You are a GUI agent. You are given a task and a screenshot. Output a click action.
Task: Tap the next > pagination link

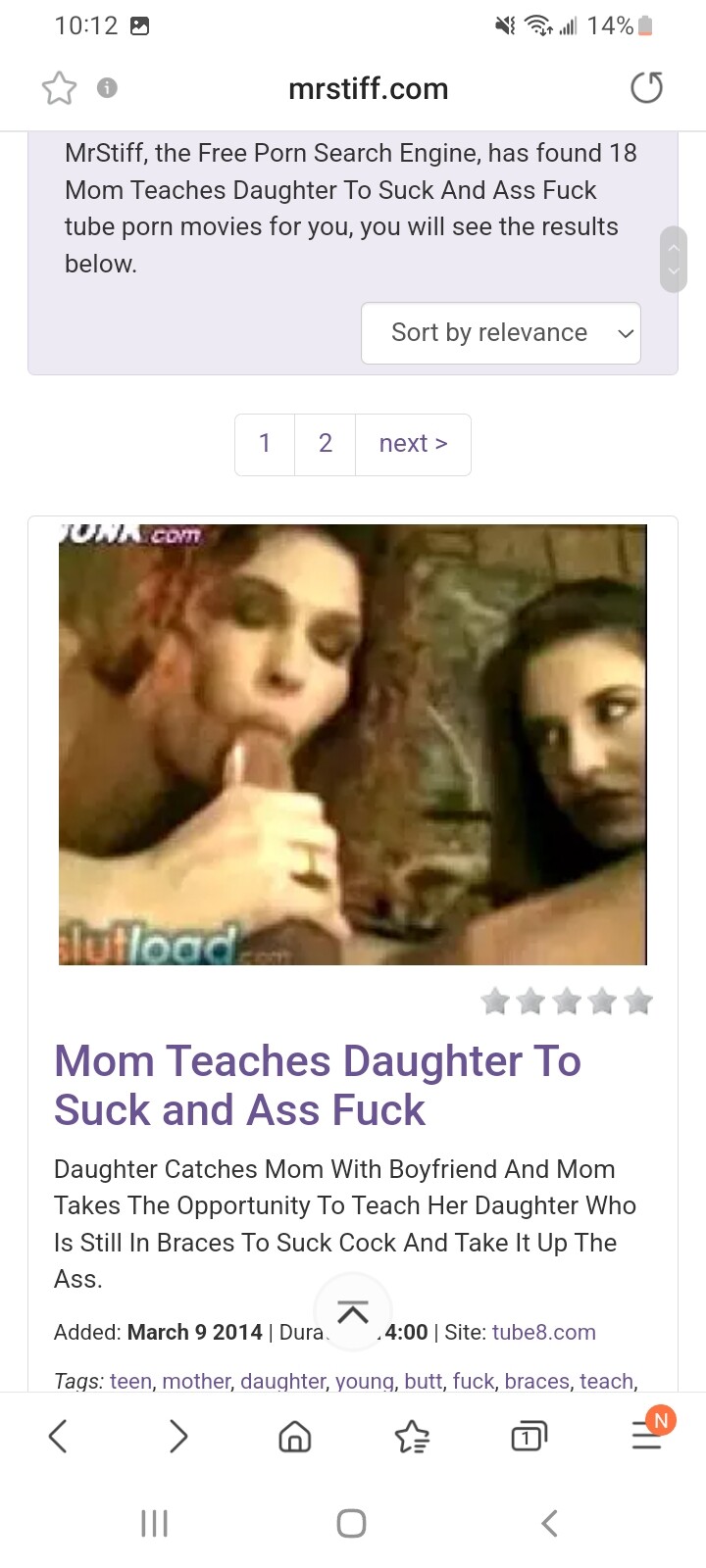(x=413, y=444)
